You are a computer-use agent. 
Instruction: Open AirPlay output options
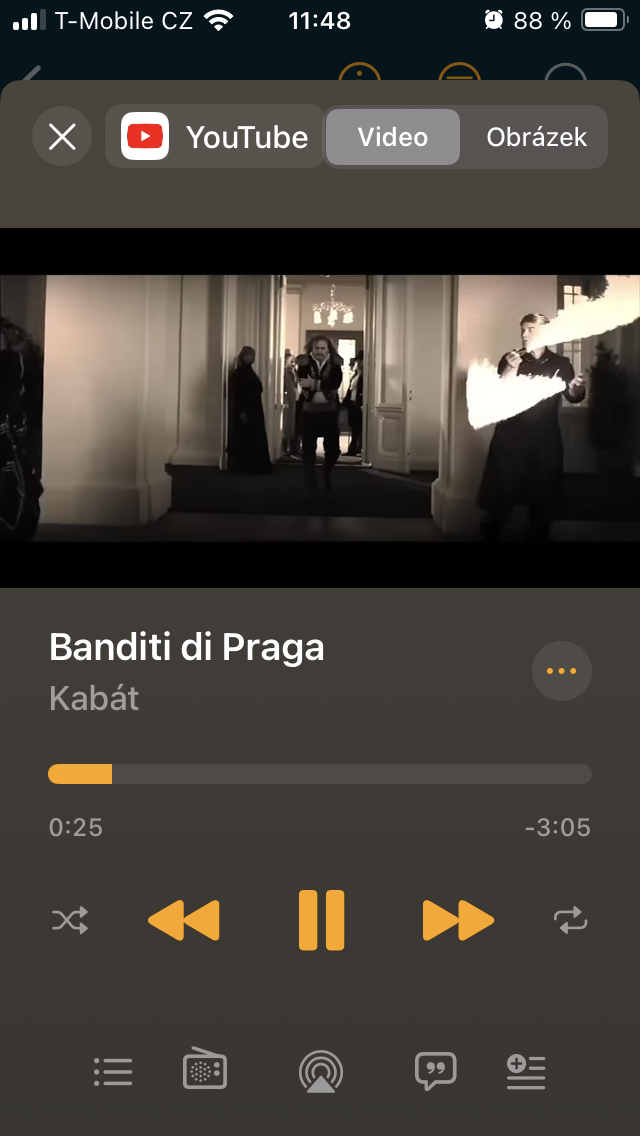click(x=321, y=1071)
